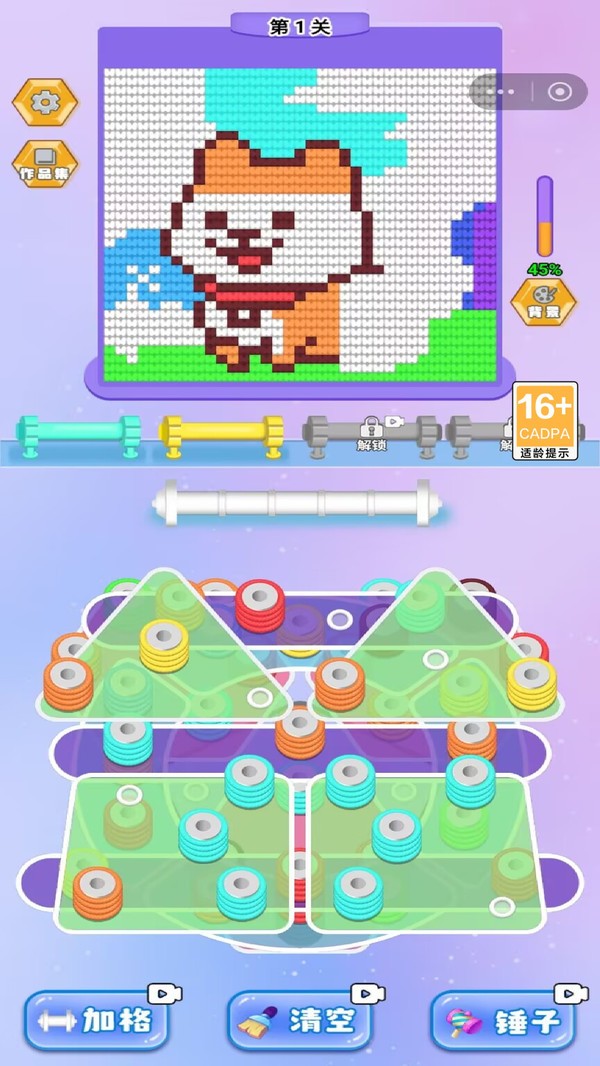
Task: Open the 作品集 gallery
Action: 45,164
